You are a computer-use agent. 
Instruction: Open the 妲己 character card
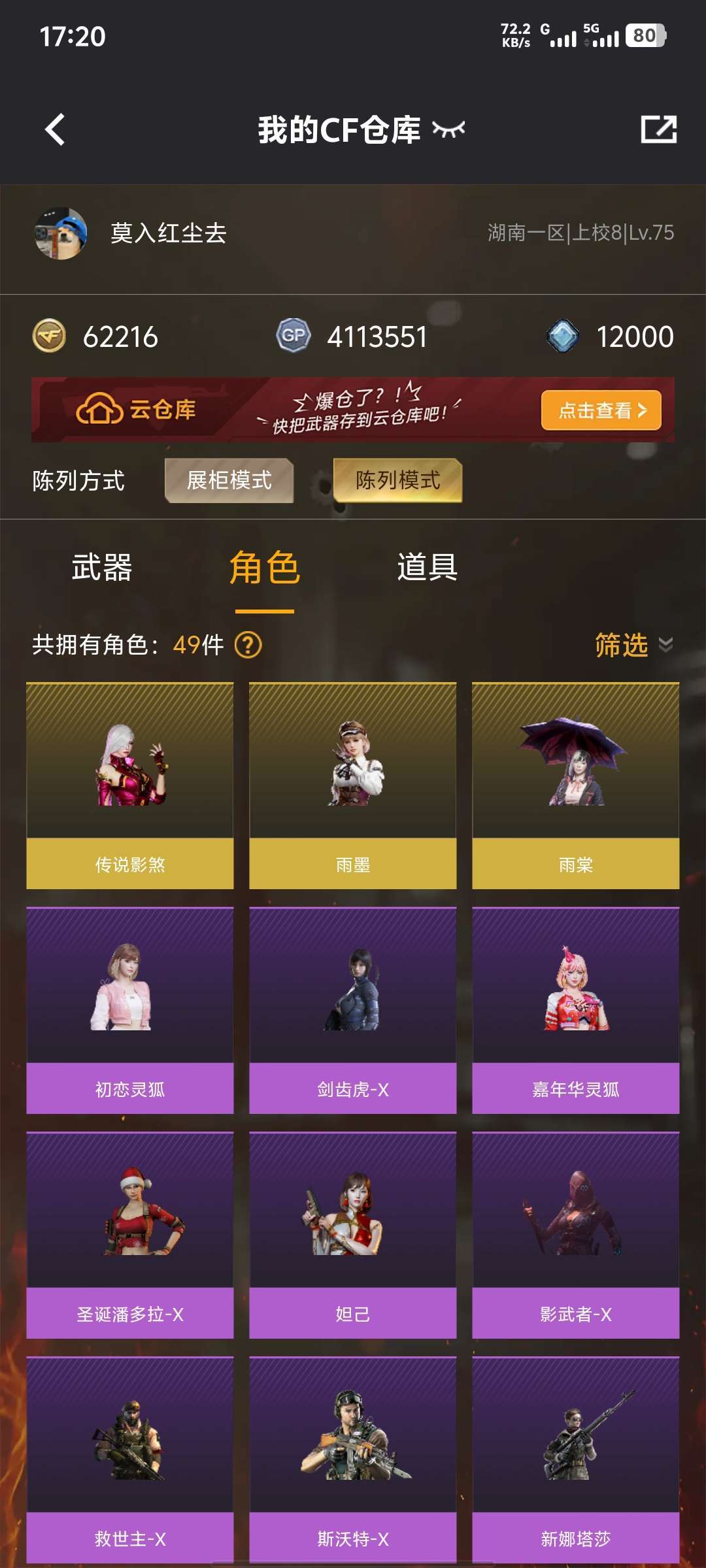pos(353,1235)
